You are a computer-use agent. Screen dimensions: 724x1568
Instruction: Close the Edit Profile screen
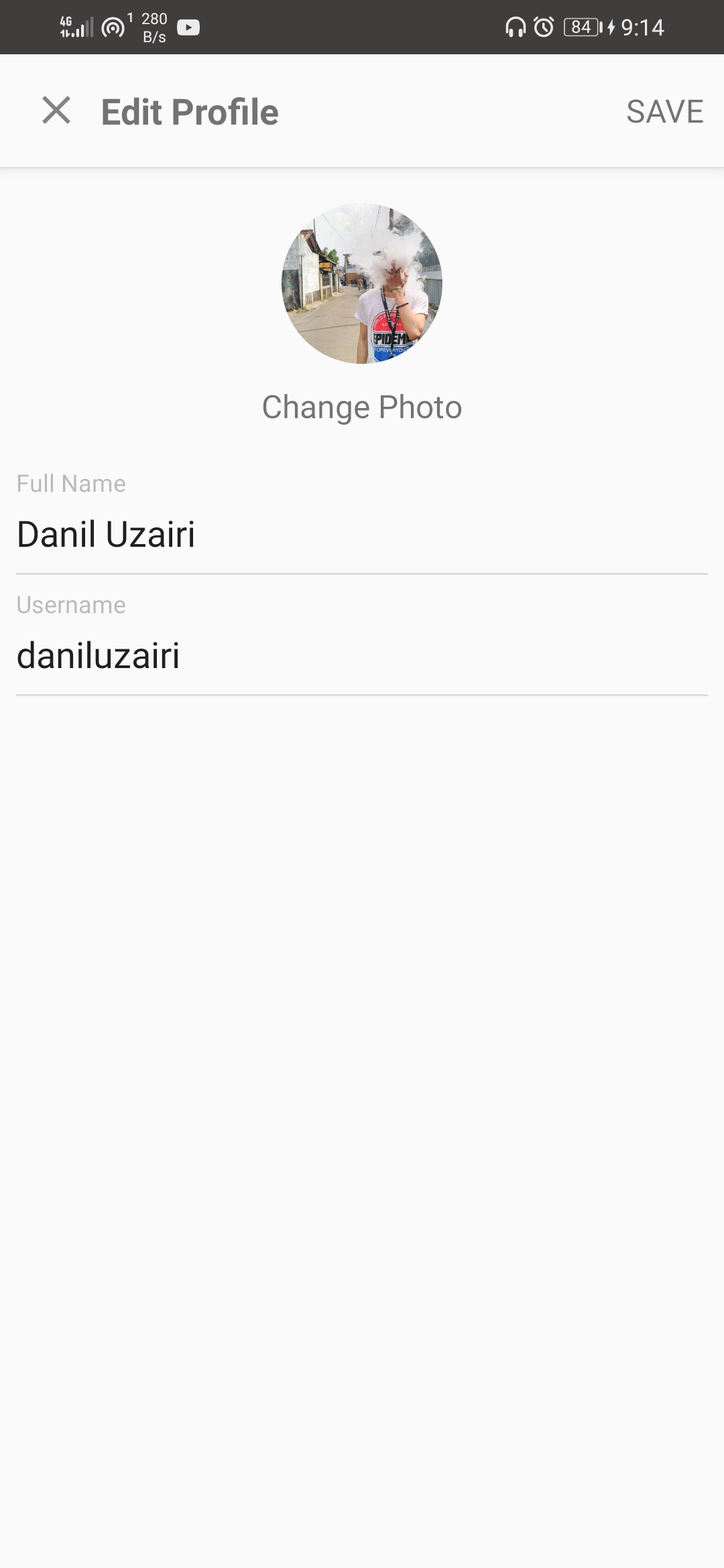(x=57, y=110)
